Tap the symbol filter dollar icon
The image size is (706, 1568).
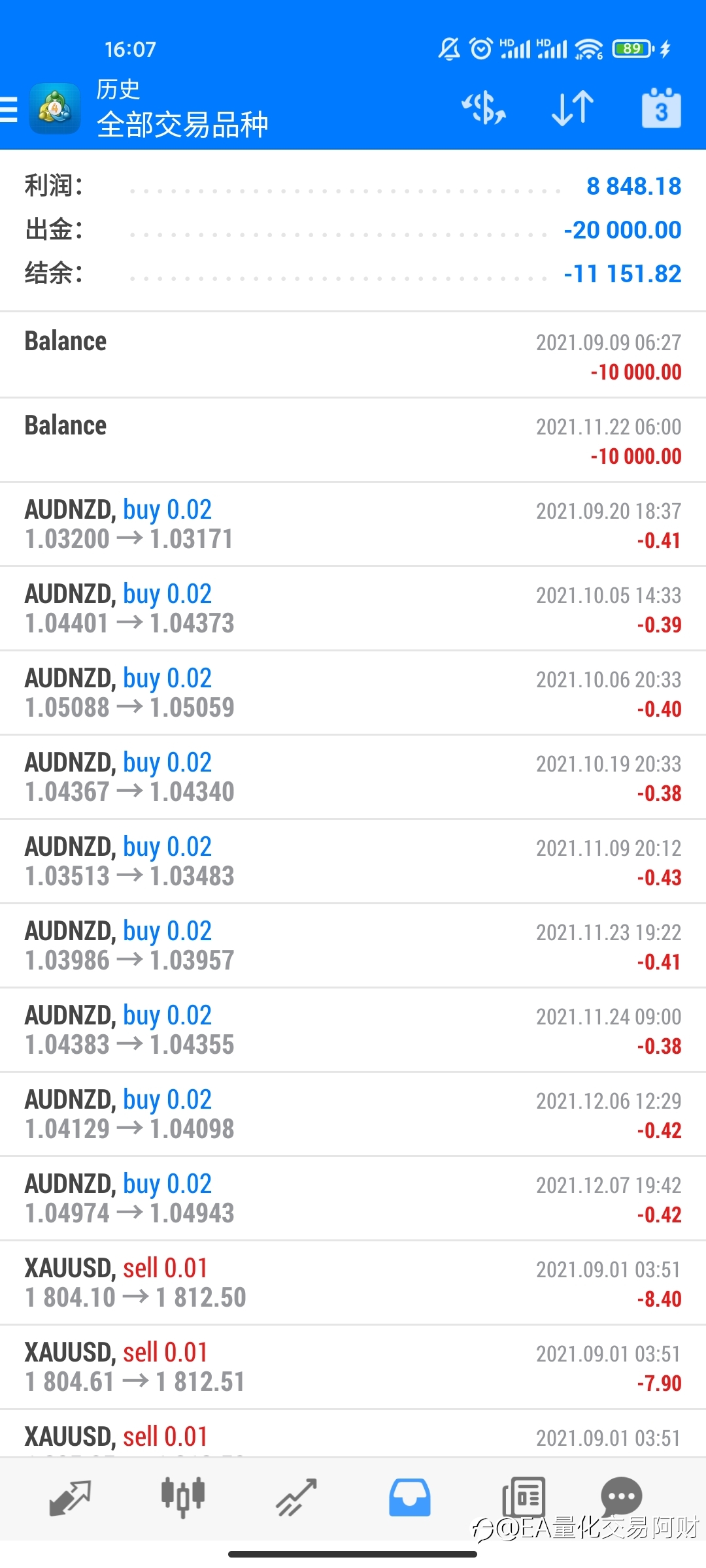[484, 108]
